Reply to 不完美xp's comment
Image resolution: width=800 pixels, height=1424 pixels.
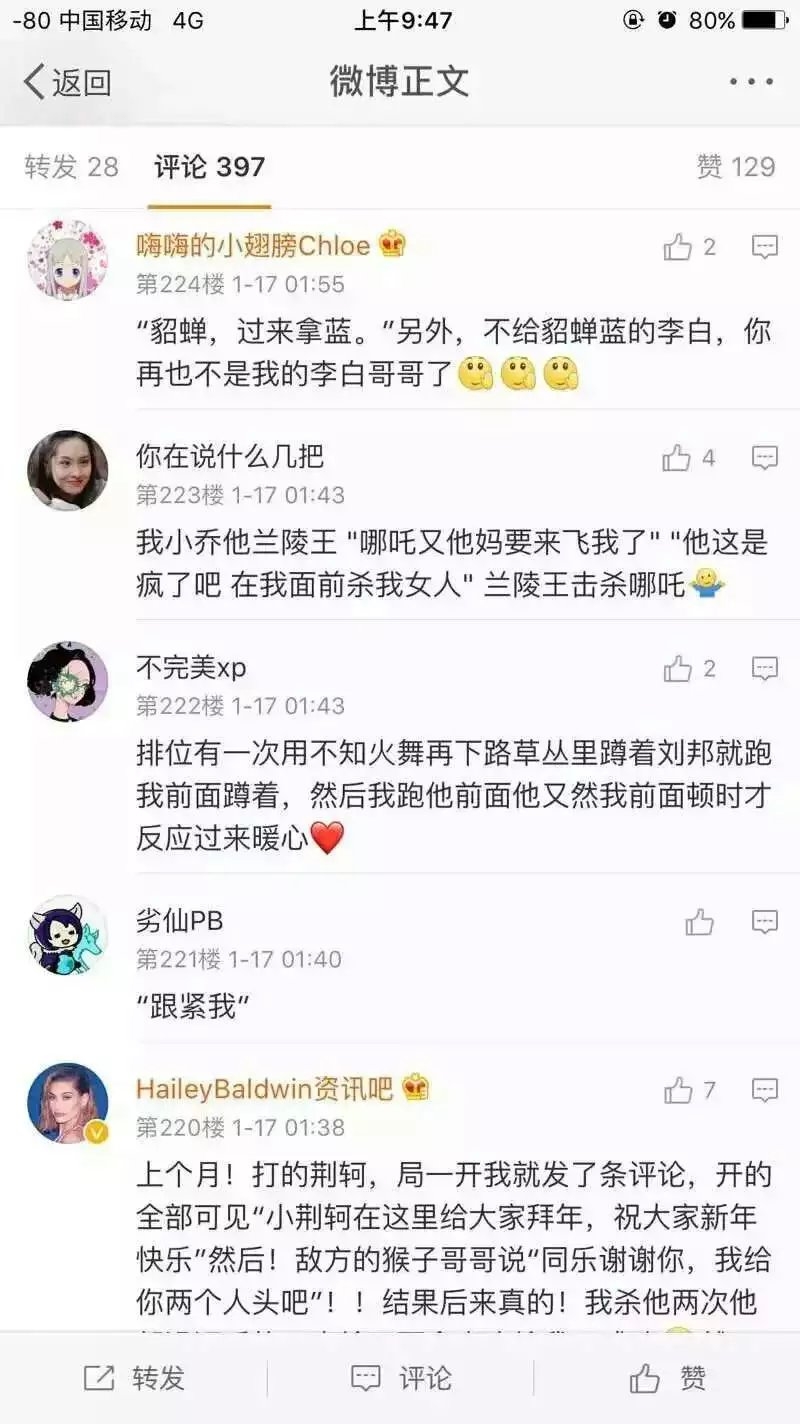[765, 669]
